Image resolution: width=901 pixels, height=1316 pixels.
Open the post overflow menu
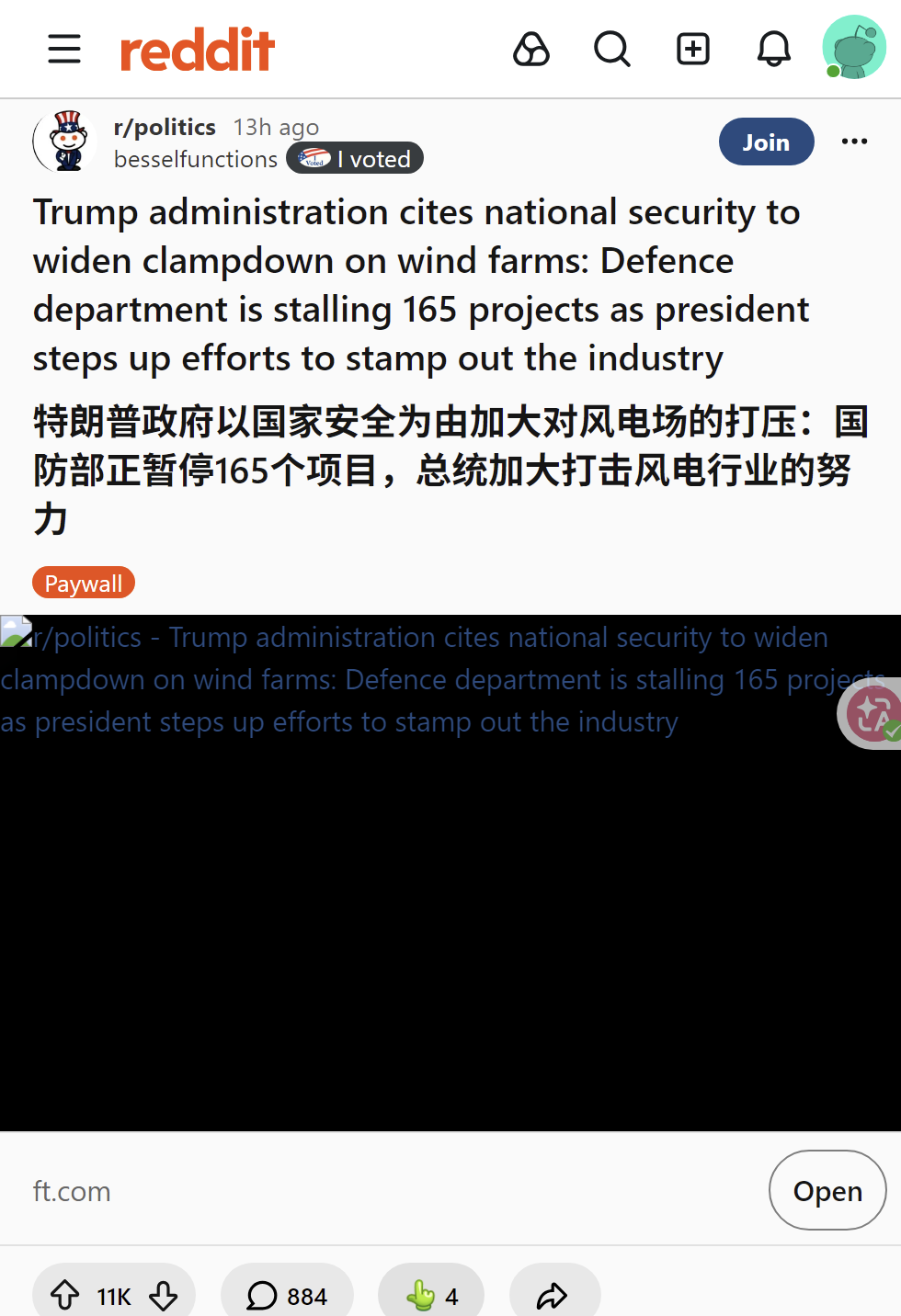855,142
